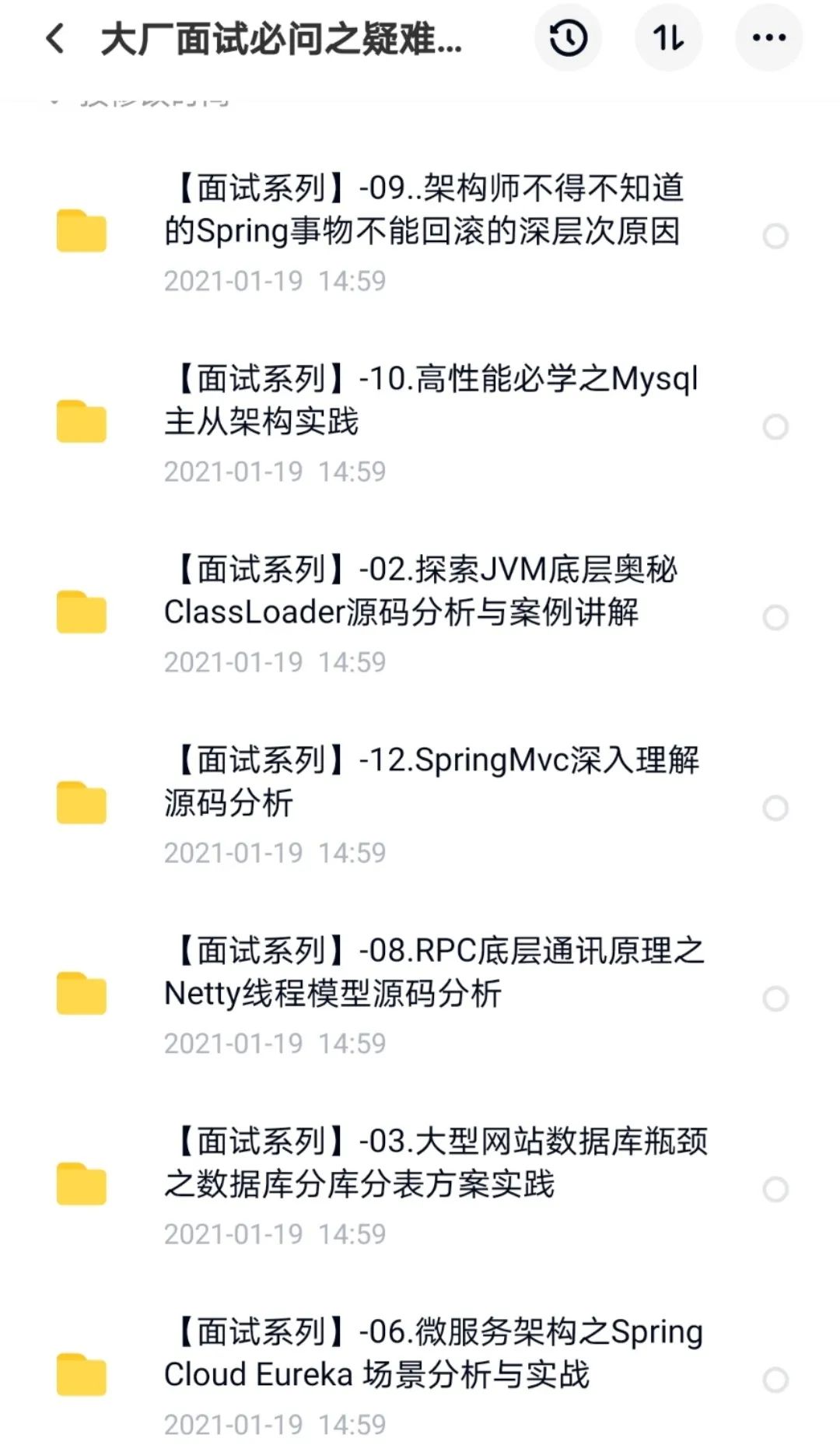Screen dimensions: 840x1452
Task: Open folder -06 微服务架构之Spring Cloud Eureka
Action: coord(433,1354)
